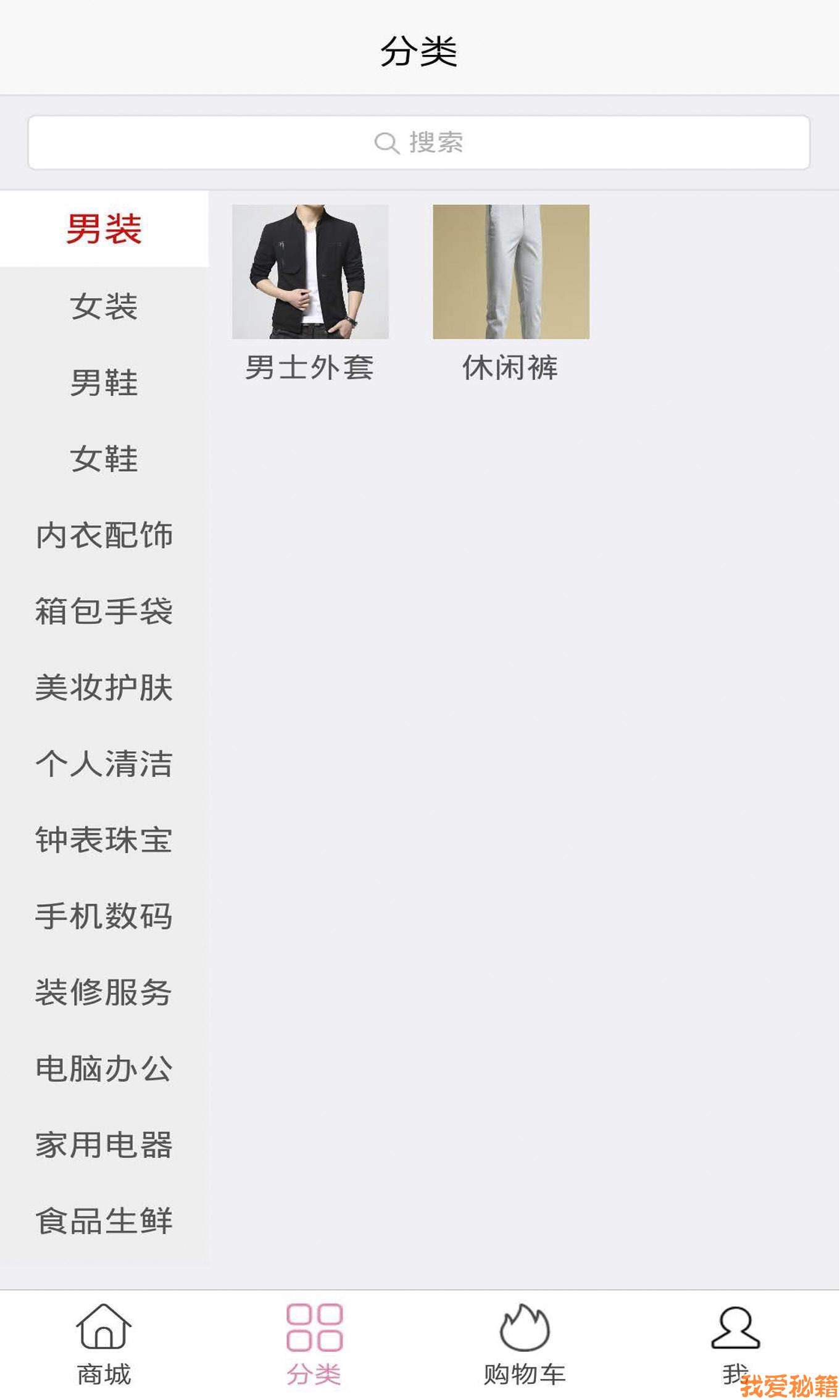The height and width of the screenshot is (1400, 840).
Task: Select the 个人清洁 category
Action: [104, 764]
